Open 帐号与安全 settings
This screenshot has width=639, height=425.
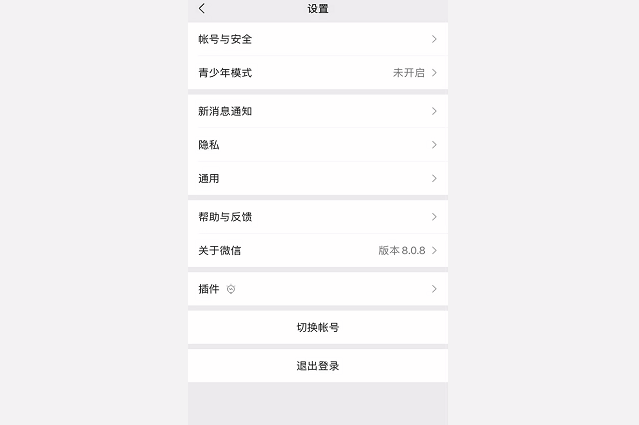318,39
